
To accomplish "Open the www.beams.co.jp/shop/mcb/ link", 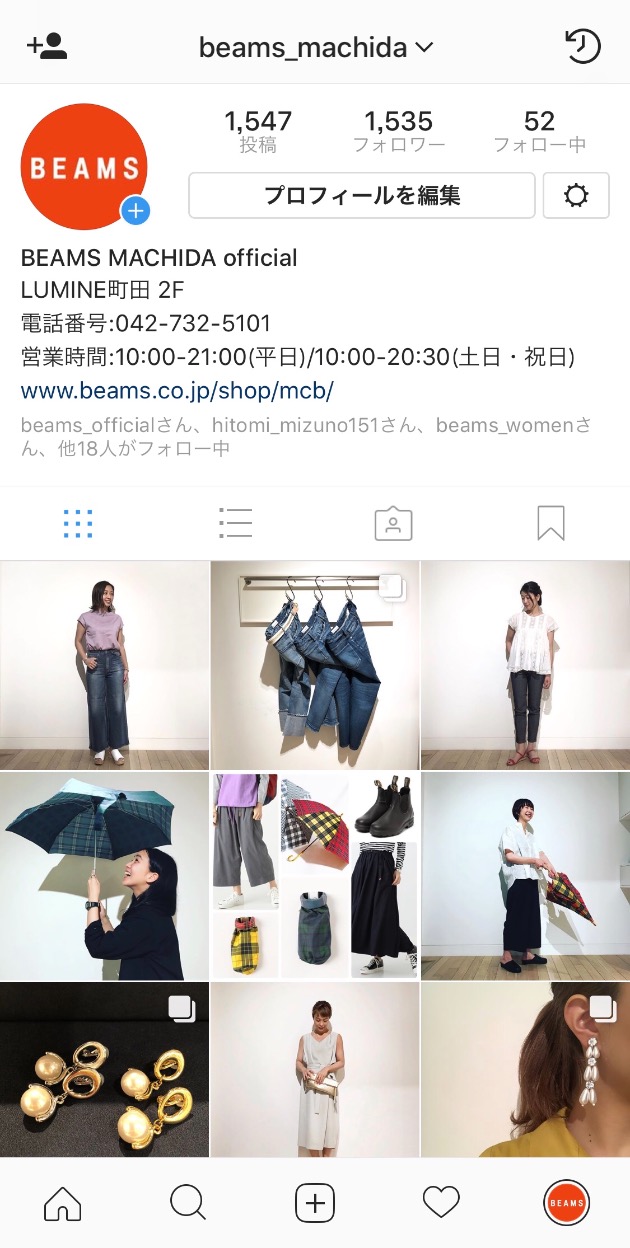I will [x=177, y=390].
